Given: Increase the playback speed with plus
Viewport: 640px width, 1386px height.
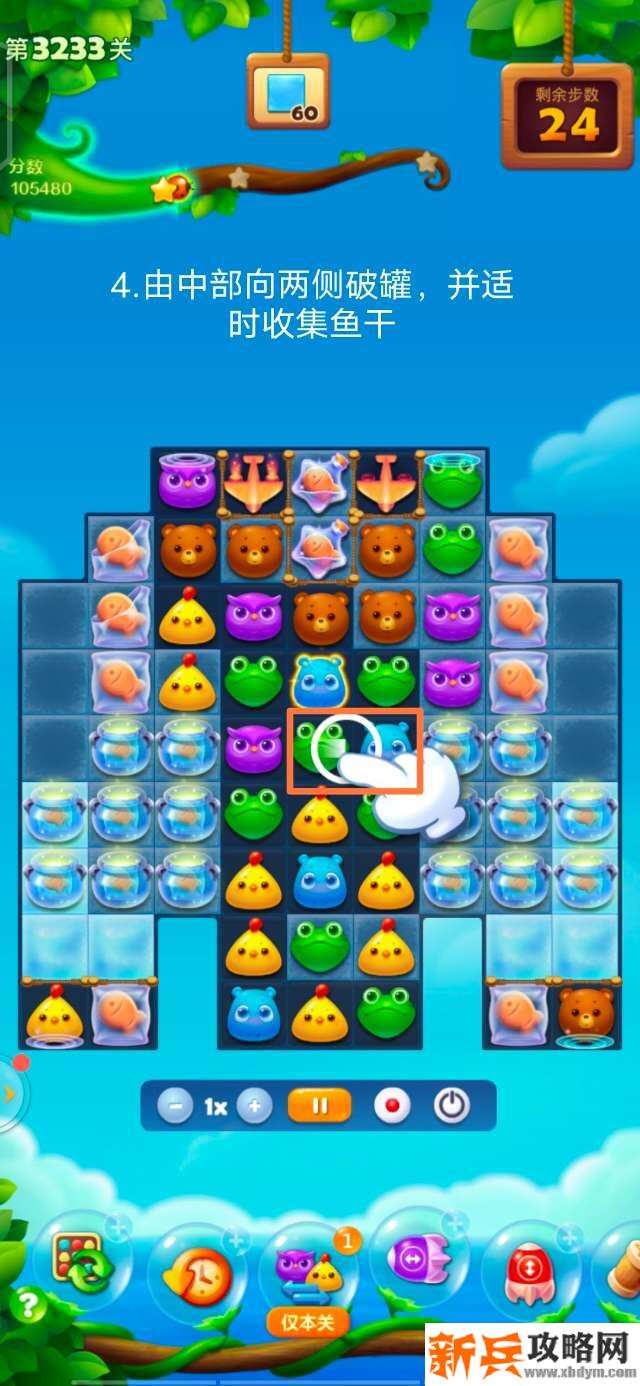Looking at the screenshot, I should point(255,1107).
